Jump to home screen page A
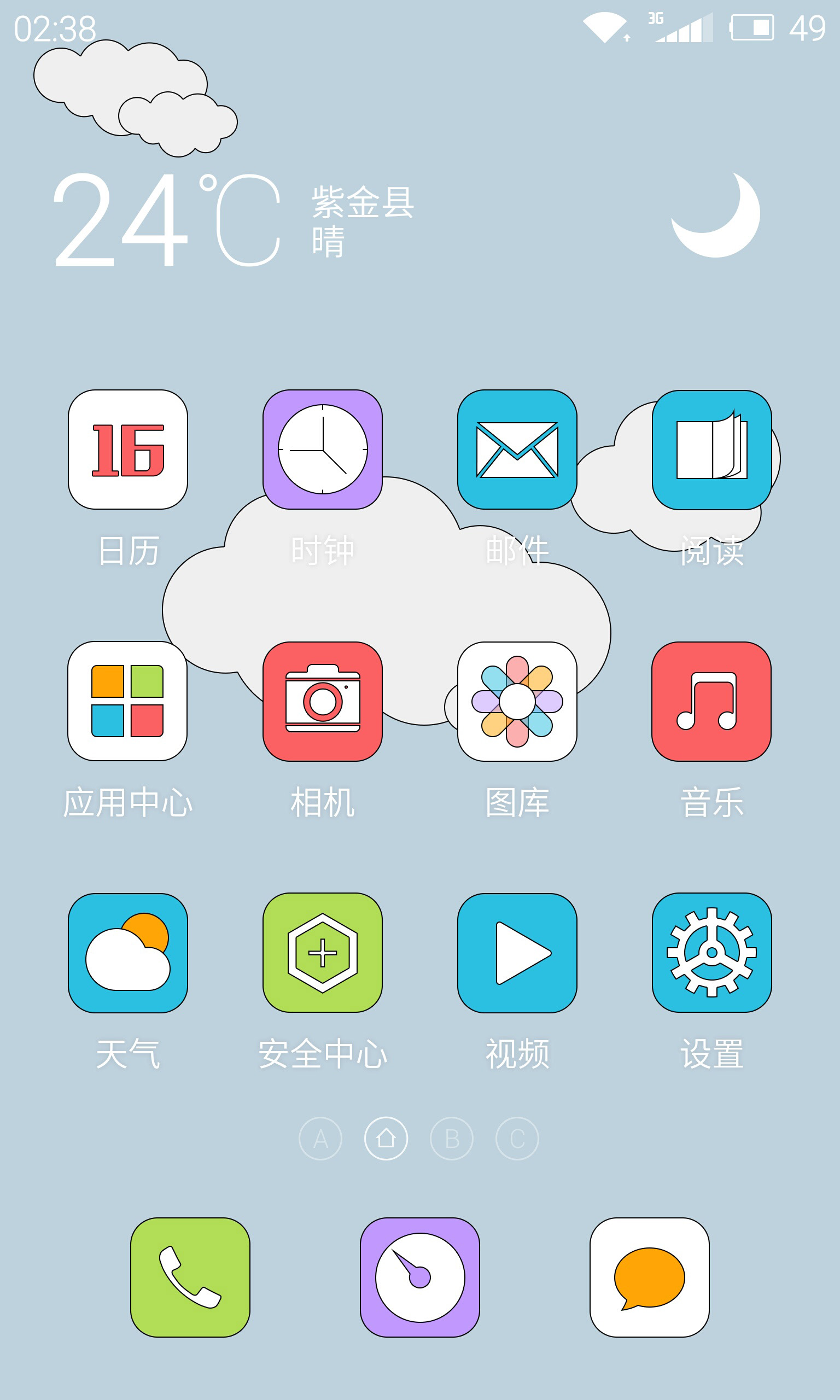This screenshot has width=840, height=1400. 320,1139
